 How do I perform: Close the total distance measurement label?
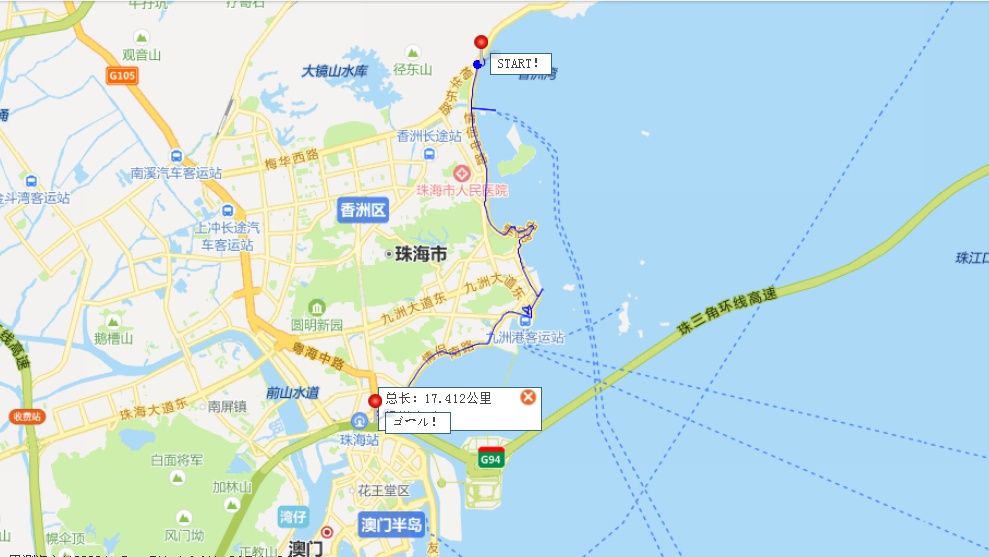[x=528, y=397]
